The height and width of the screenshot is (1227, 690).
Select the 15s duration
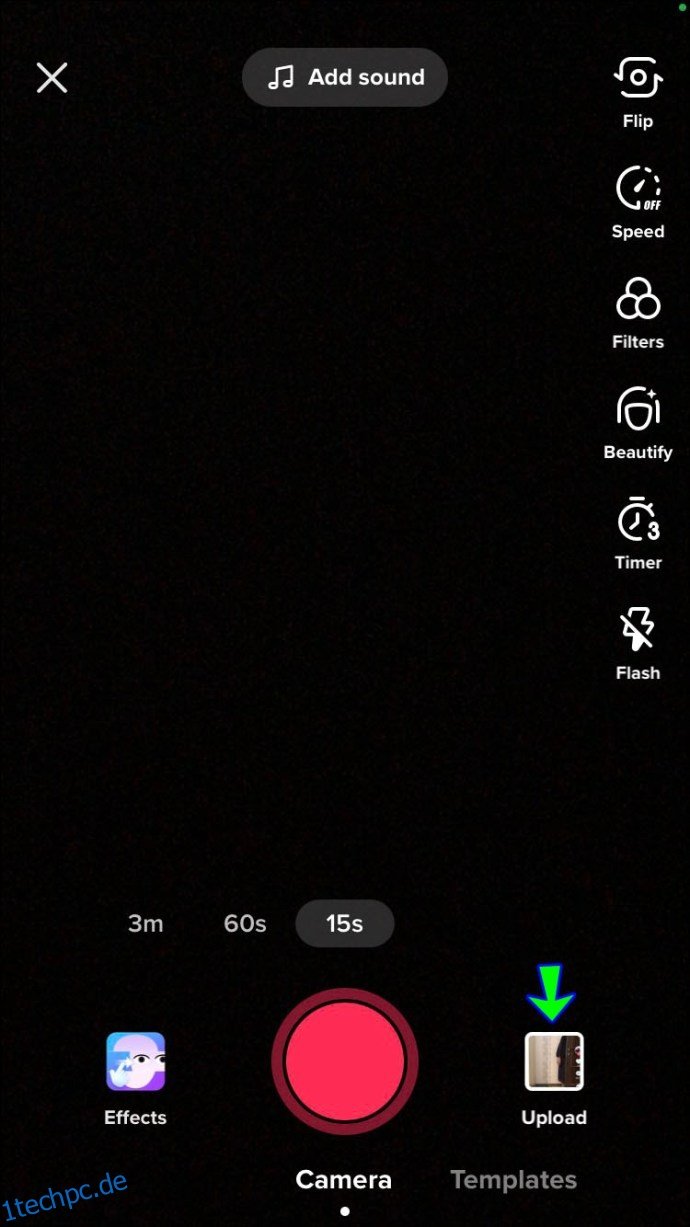(344, 923)
